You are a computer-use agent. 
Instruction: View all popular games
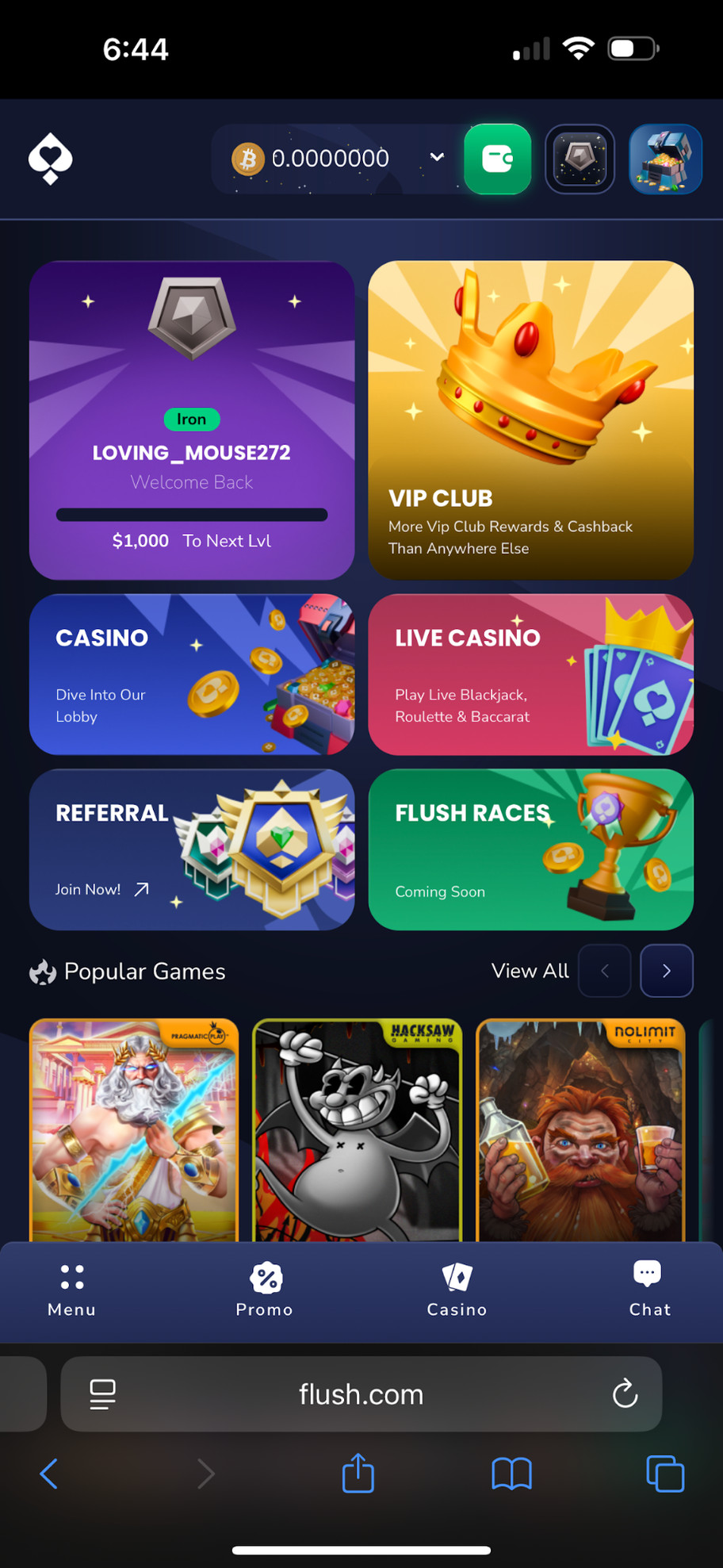click(x=530, y=971)
